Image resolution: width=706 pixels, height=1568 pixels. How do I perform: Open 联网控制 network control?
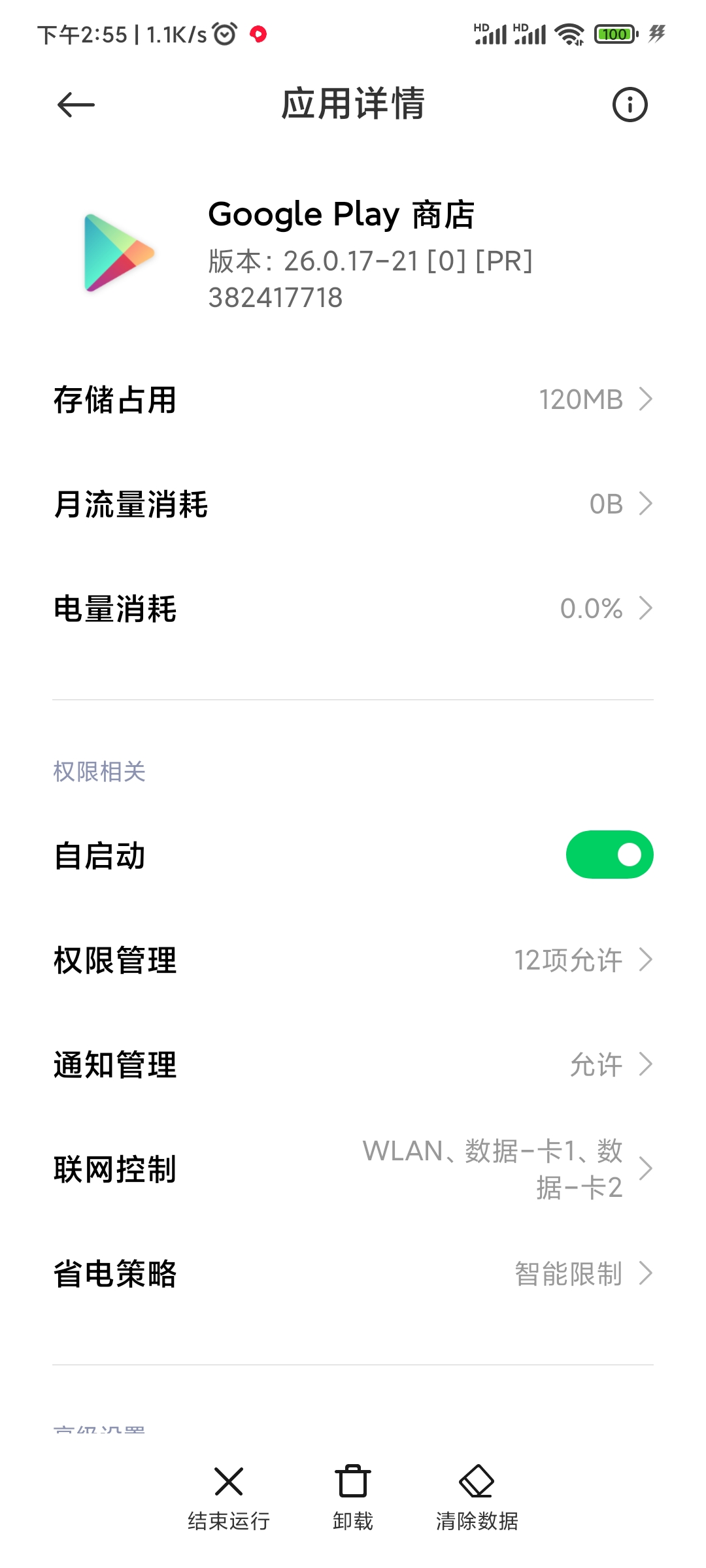tap(353, 1169)
